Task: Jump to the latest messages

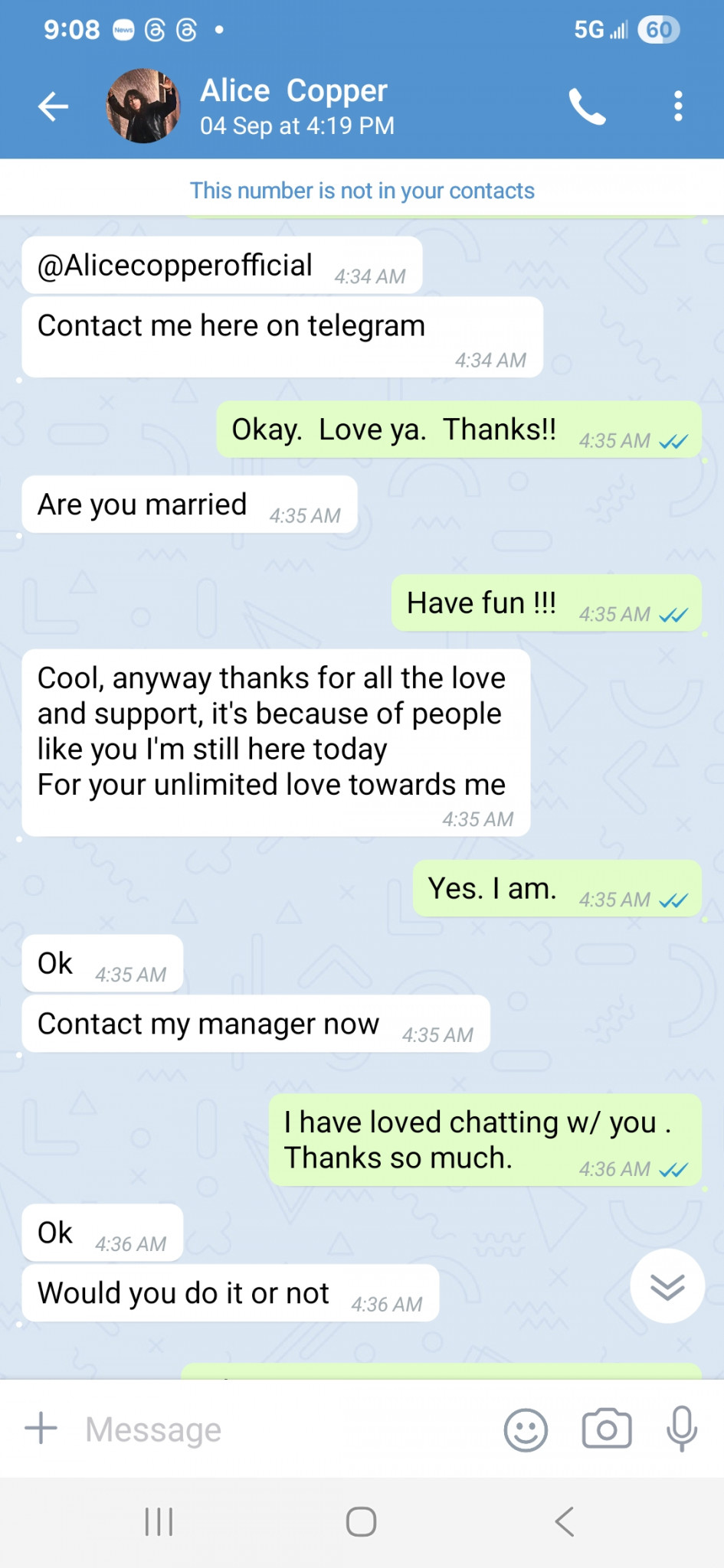Action: pos(667,1286)
